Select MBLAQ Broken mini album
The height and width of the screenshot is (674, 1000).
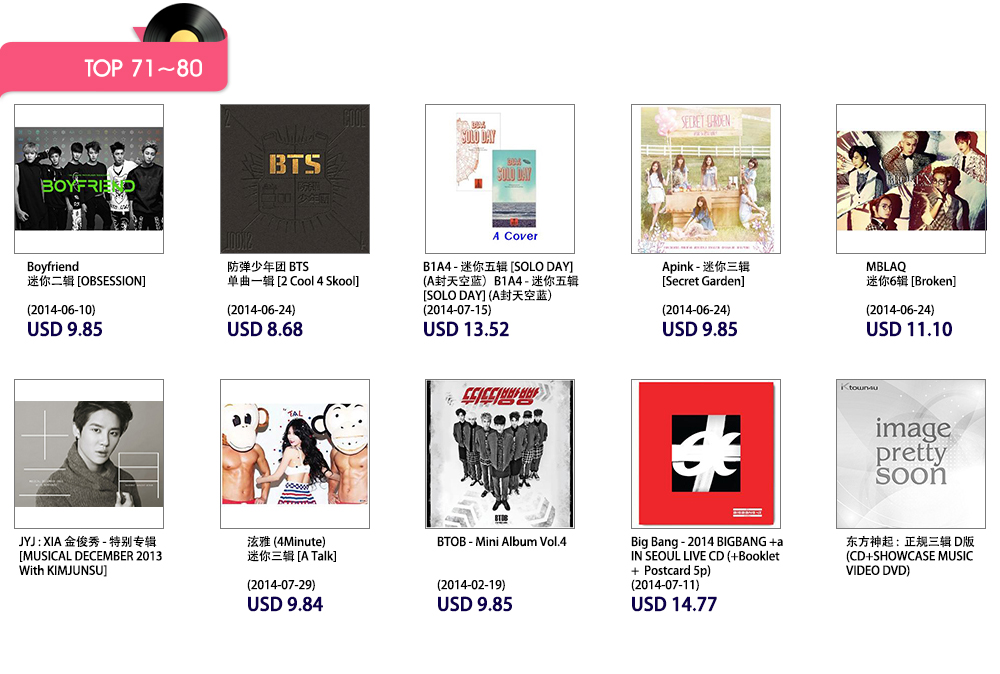pos(911,179)
